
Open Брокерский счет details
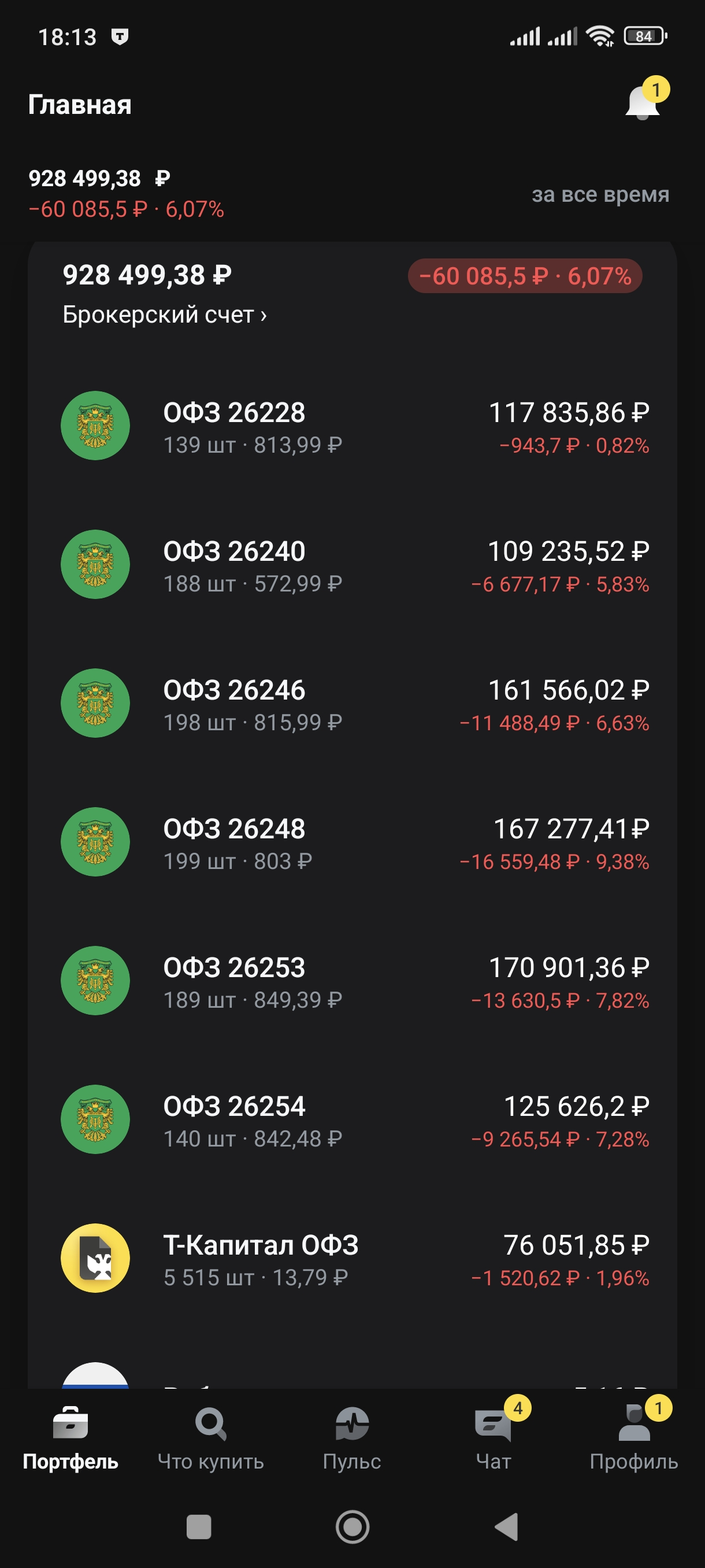165,315
